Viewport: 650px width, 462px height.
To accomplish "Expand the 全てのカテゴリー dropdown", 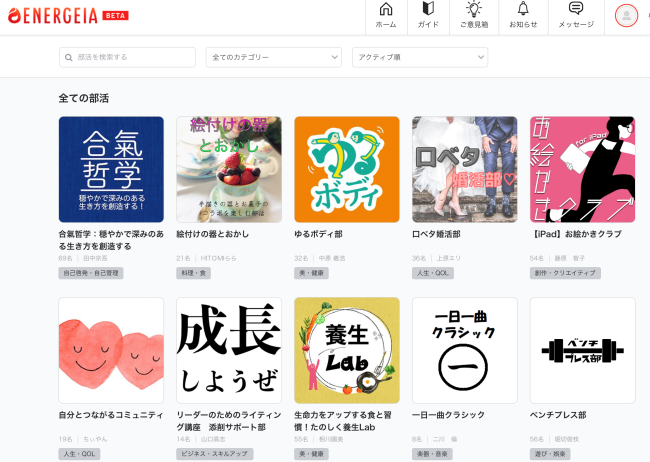I will point(273,57).
